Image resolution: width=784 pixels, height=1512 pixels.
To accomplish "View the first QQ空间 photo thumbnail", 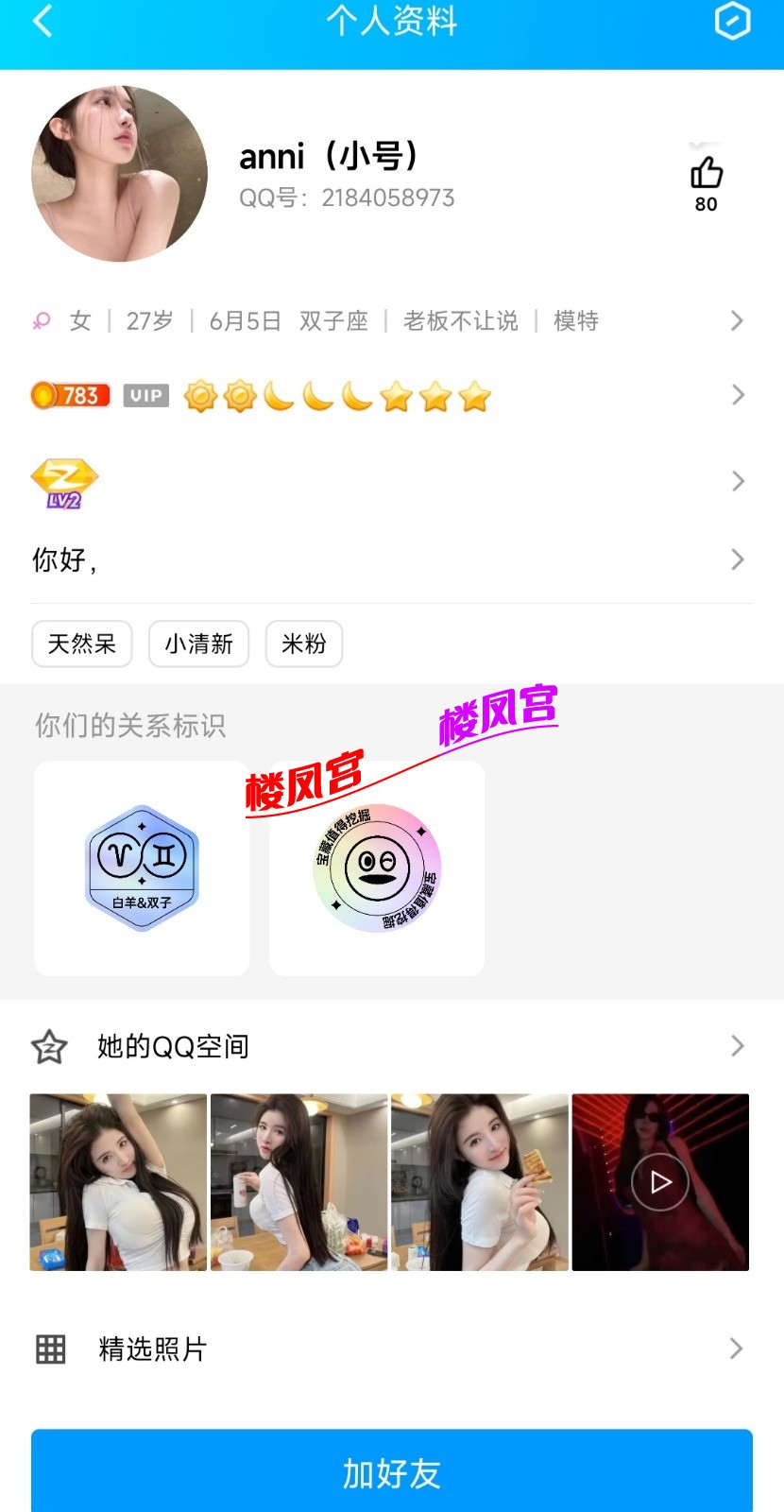I will pyautogui.click(x=118, y=1182).
